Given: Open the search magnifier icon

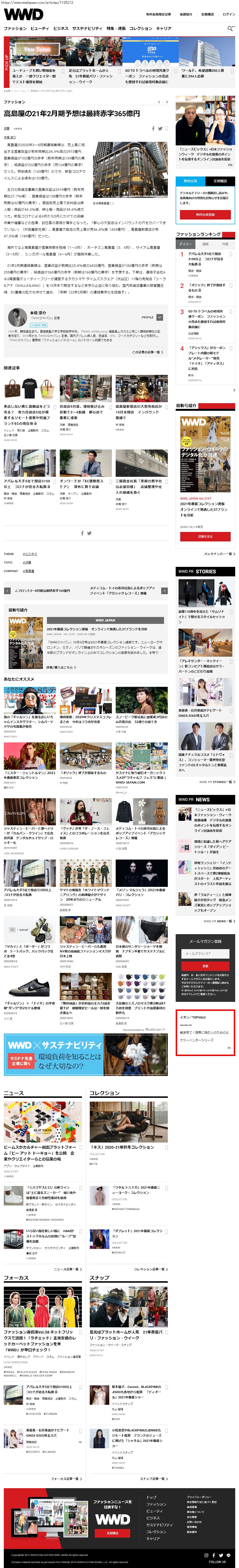Looking at the screenshot, I should [230, 28].
